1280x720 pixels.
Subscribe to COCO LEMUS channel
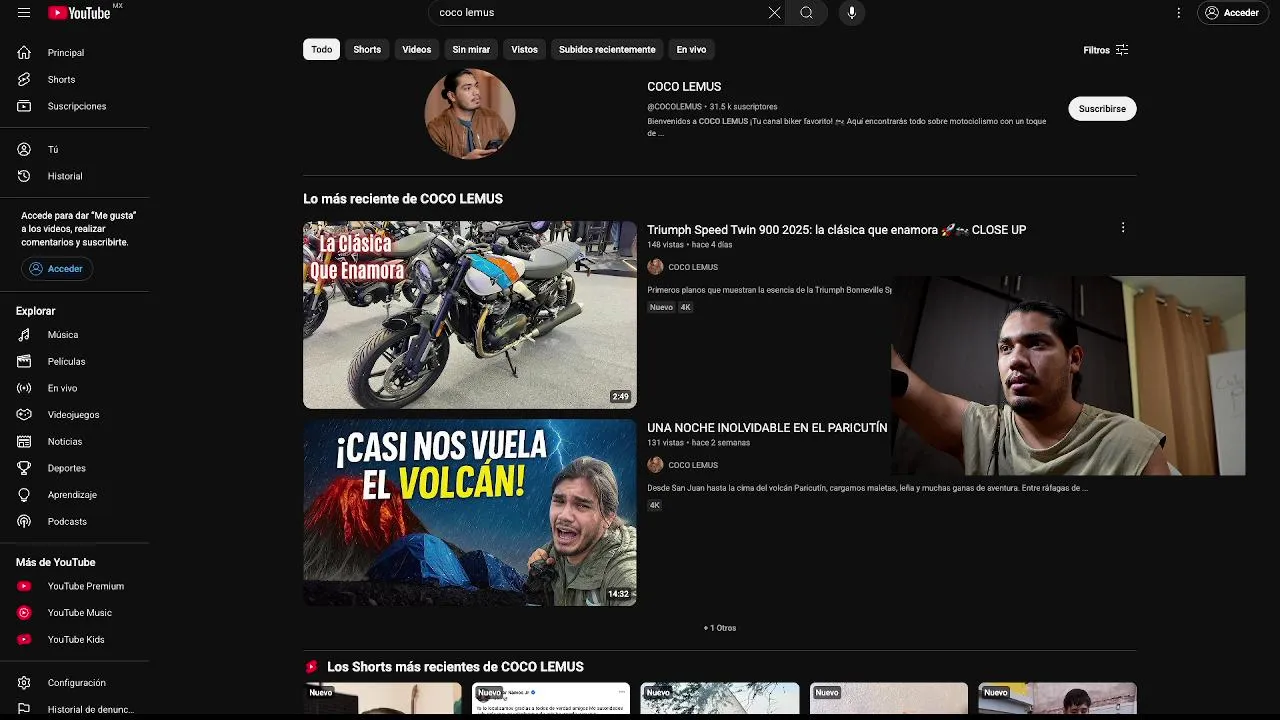click(1102, 109)
